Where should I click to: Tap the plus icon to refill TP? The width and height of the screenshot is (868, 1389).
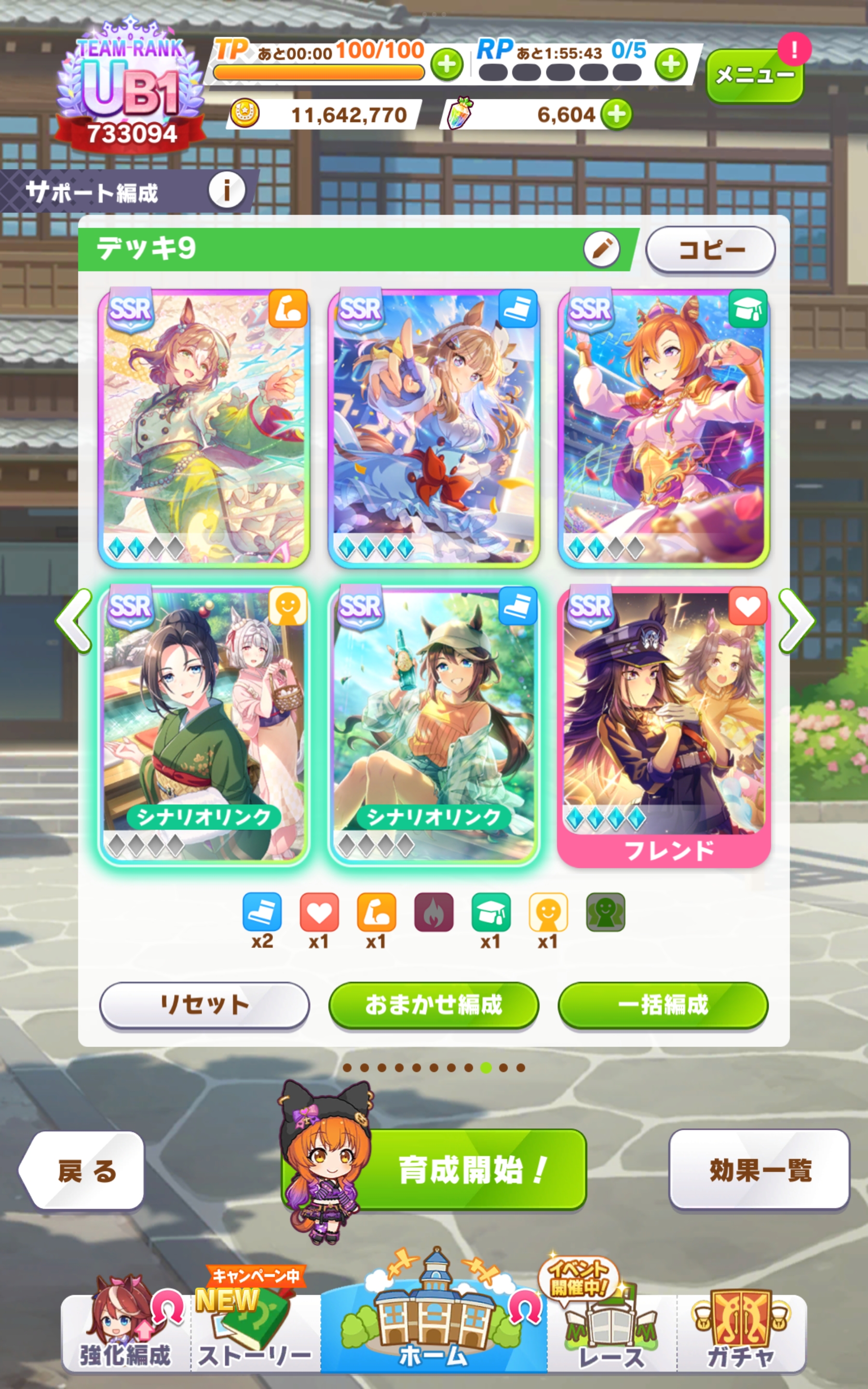click(447, 64)
